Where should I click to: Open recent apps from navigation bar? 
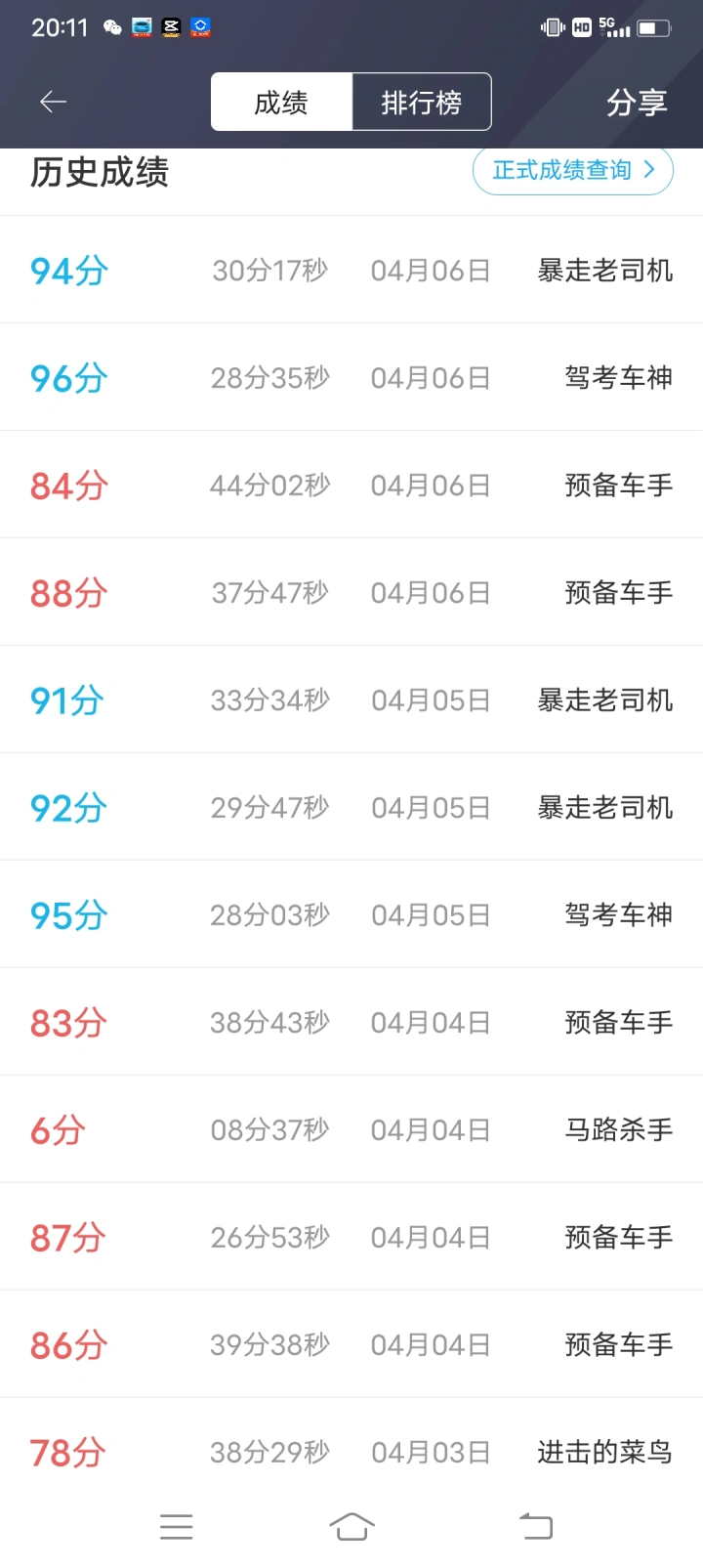[x=177, y=1526]
